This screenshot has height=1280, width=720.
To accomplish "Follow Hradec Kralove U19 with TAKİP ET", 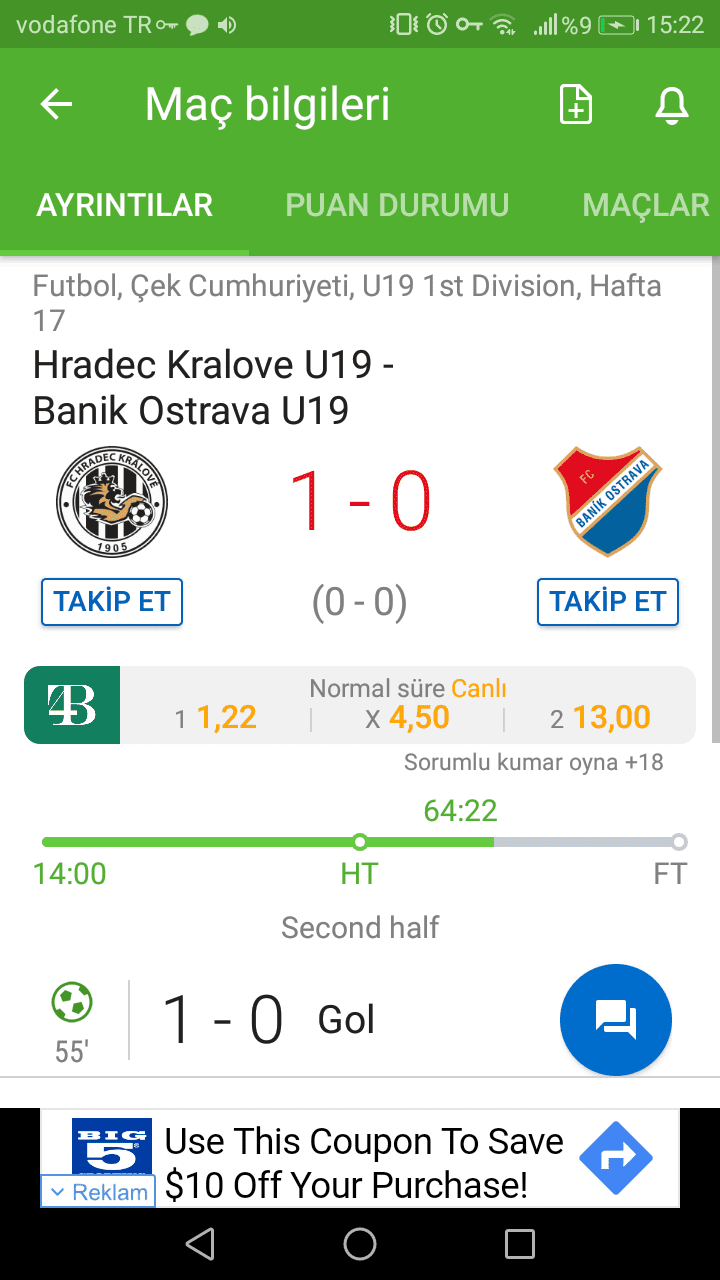I will coord(112,602).
